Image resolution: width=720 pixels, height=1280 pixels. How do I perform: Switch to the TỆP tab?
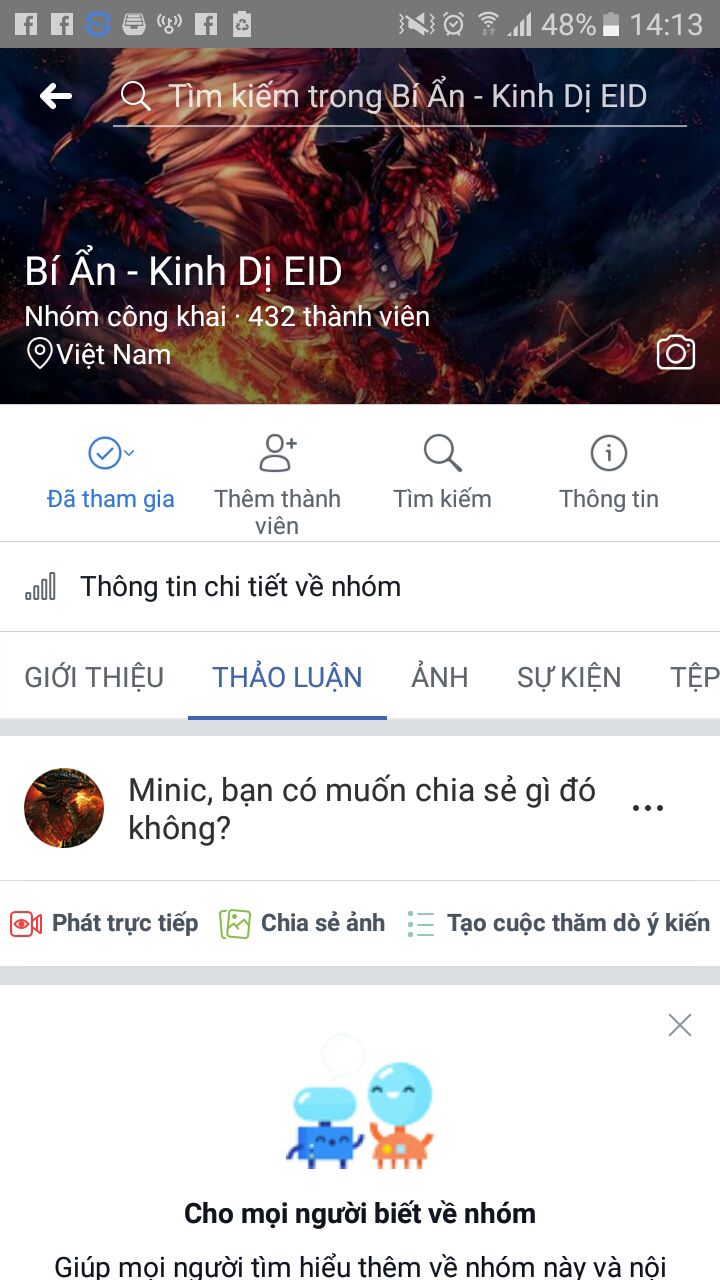[694, 677]
